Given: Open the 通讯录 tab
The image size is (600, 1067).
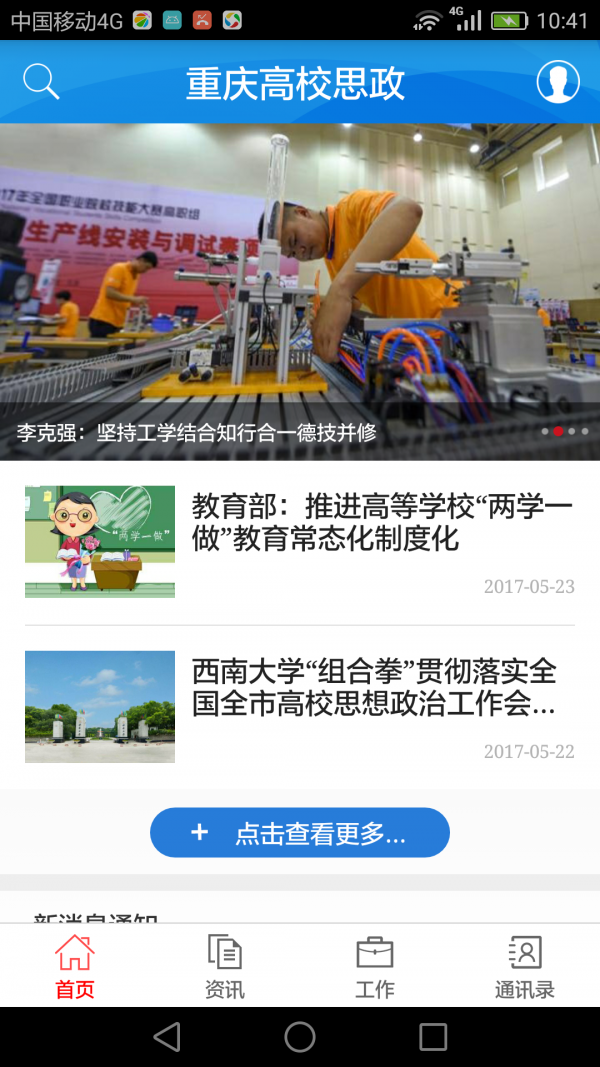Looking at the screenshot, I should 525,967.
